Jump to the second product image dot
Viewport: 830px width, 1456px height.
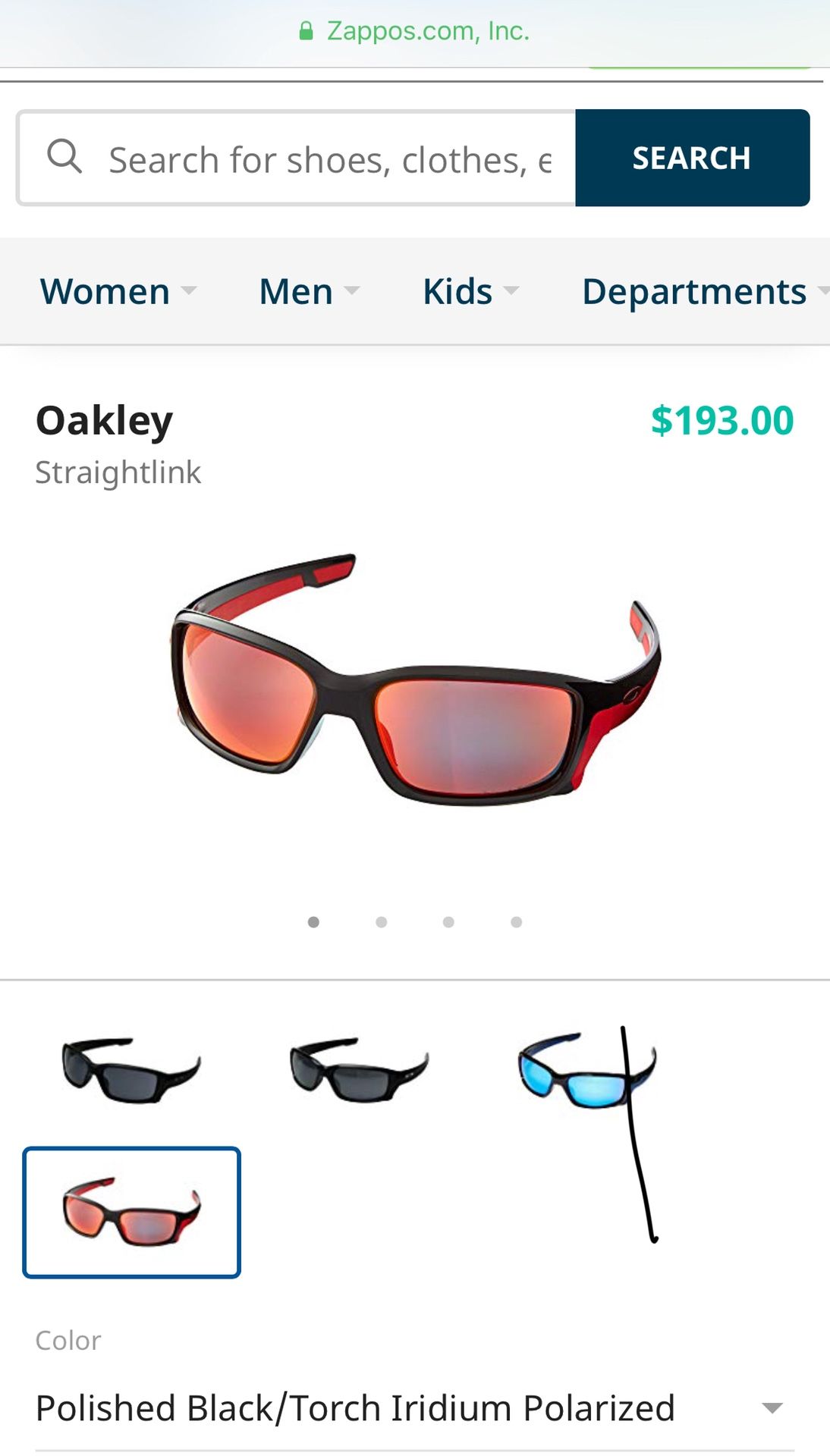(381, 922)
